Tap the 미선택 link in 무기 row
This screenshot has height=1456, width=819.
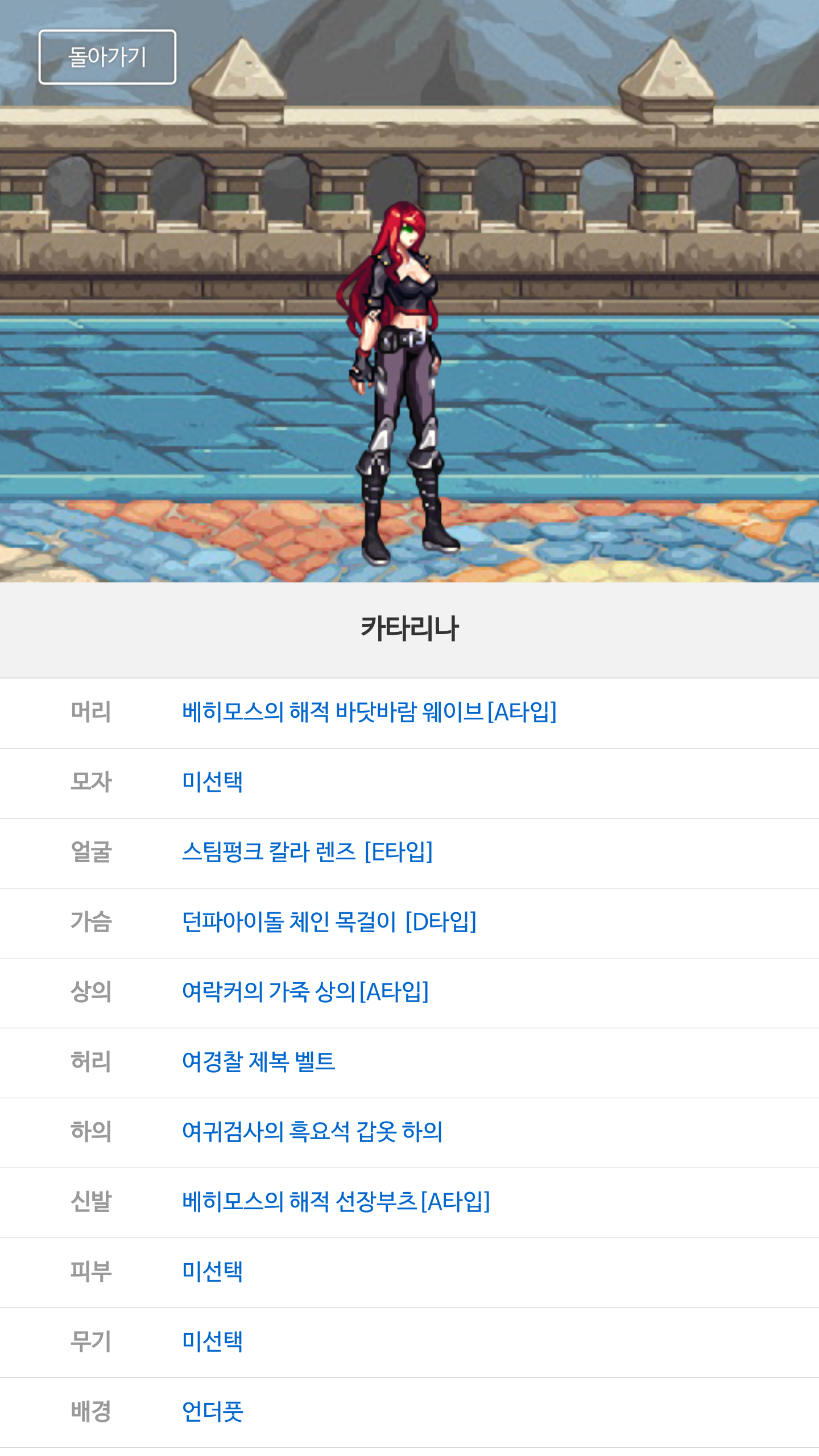tap(212, 1342)
